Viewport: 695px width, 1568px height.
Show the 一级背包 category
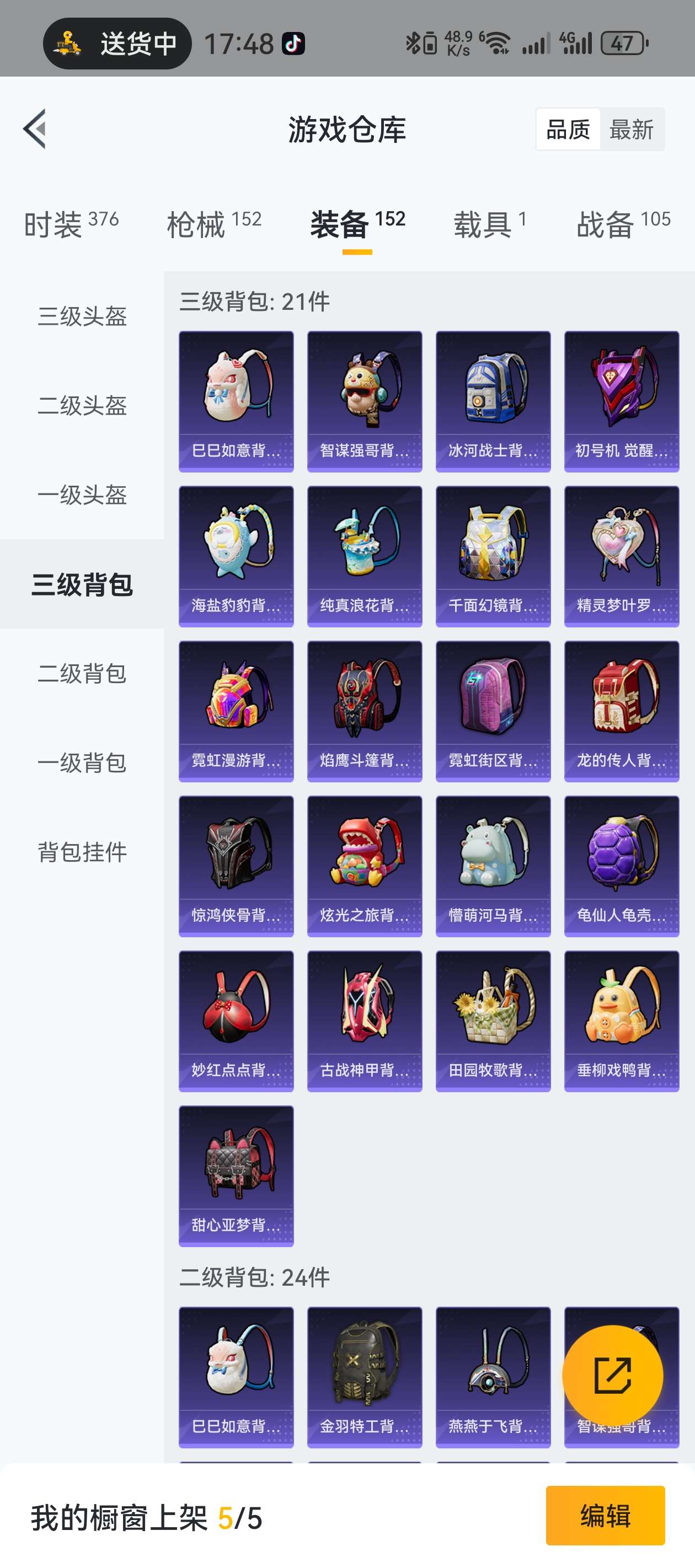pyautogui.click(x=82, y=762)
